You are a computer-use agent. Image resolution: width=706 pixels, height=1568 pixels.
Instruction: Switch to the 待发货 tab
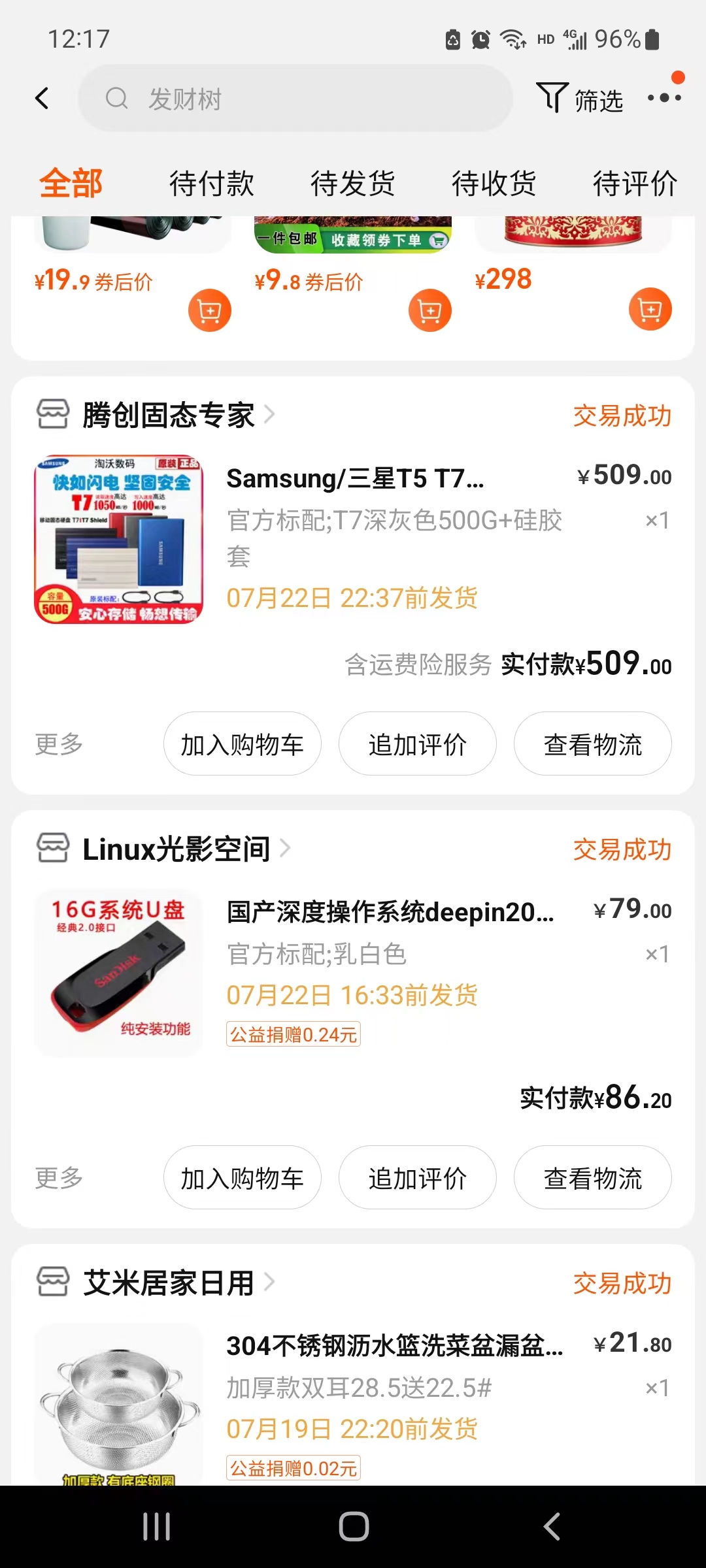[x=352, y=183]
